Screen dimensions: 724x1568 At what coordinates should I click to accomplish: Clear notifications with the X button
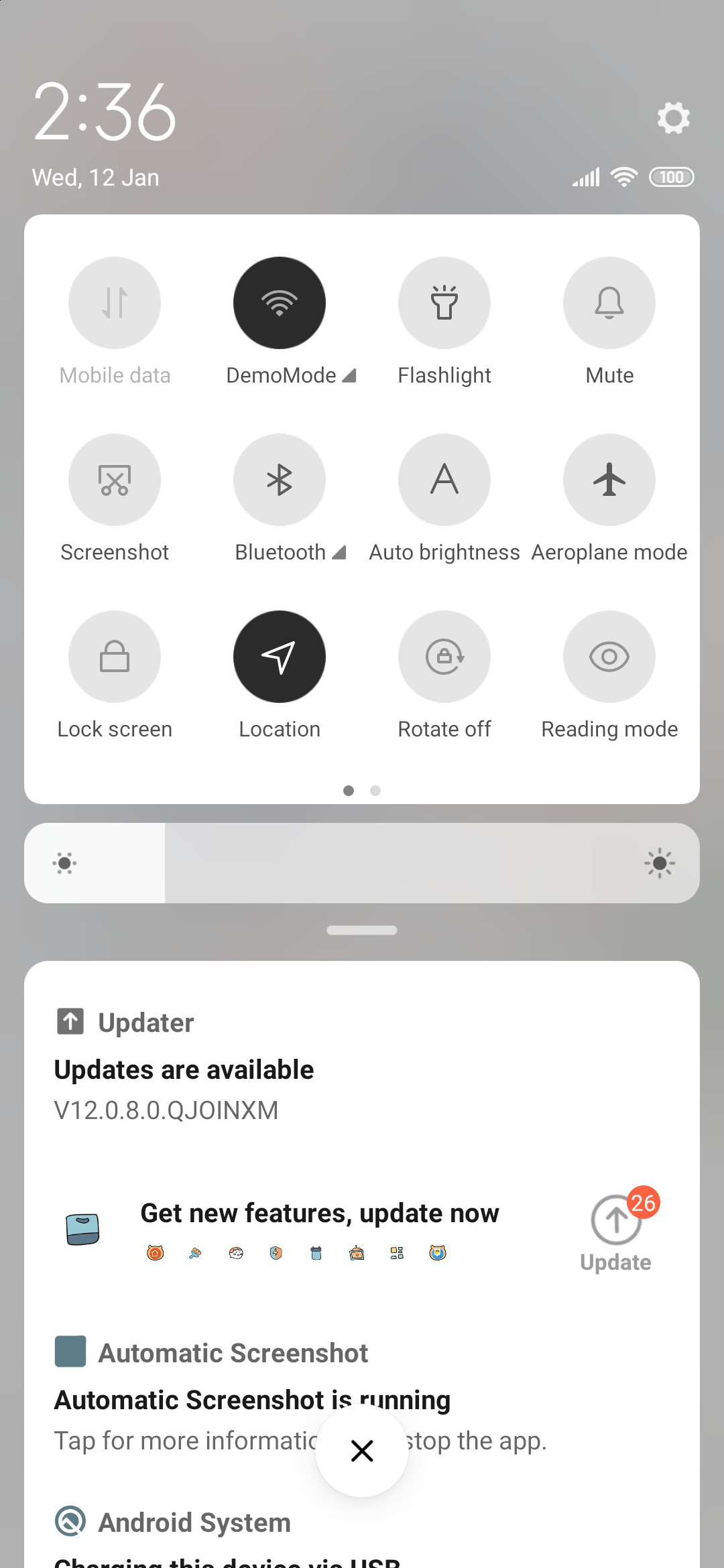[x=362, y=1451]
